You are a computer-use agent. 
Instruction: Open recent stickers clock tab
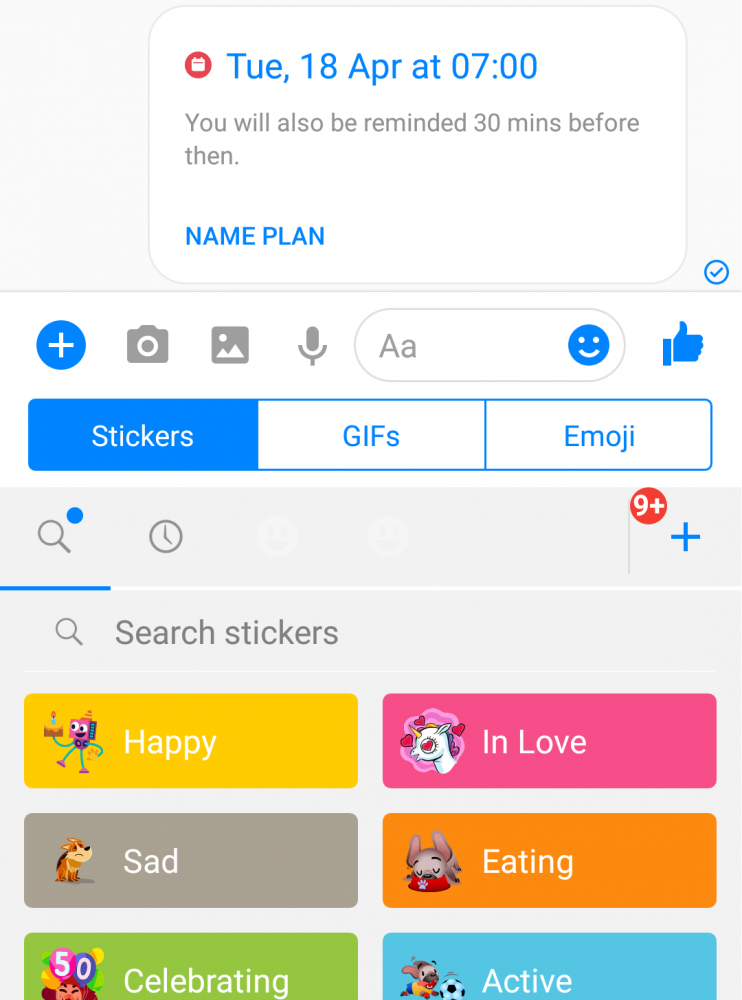point(166,538)
